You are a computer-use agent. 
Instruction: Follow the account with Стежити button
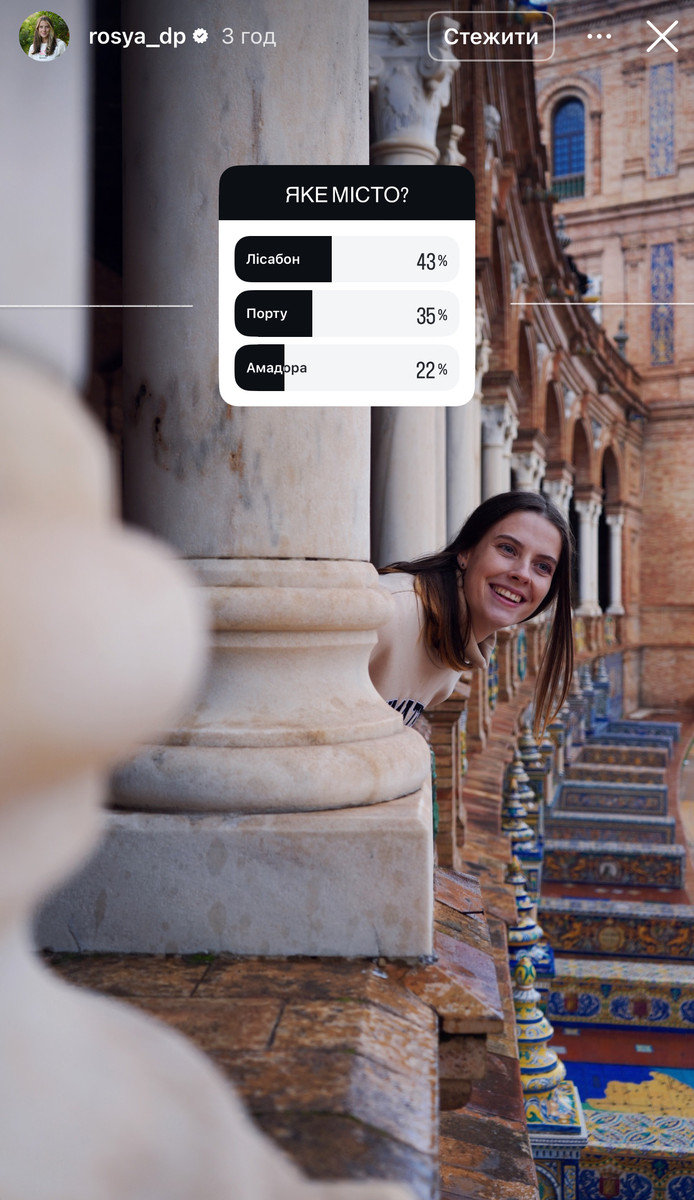pyautogui.click(x=491, y=37)
